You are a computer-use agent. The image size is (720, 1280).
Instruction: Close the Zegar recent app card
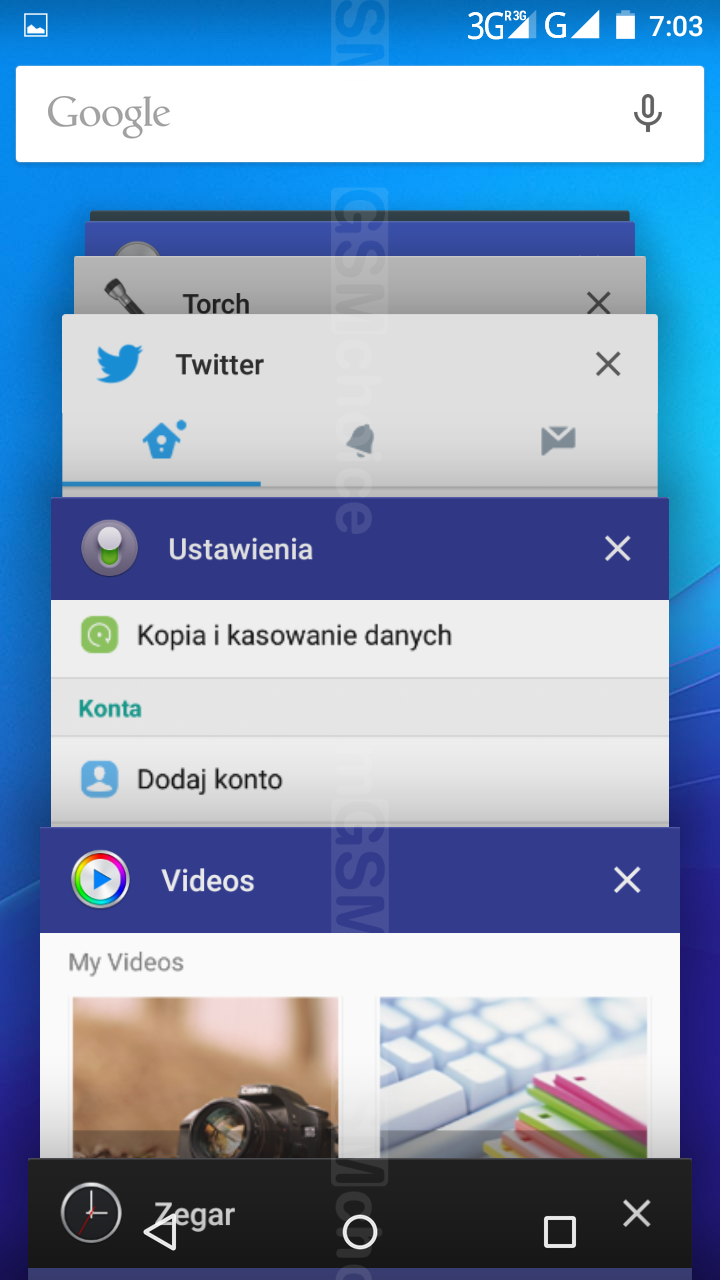[636, 1214]
